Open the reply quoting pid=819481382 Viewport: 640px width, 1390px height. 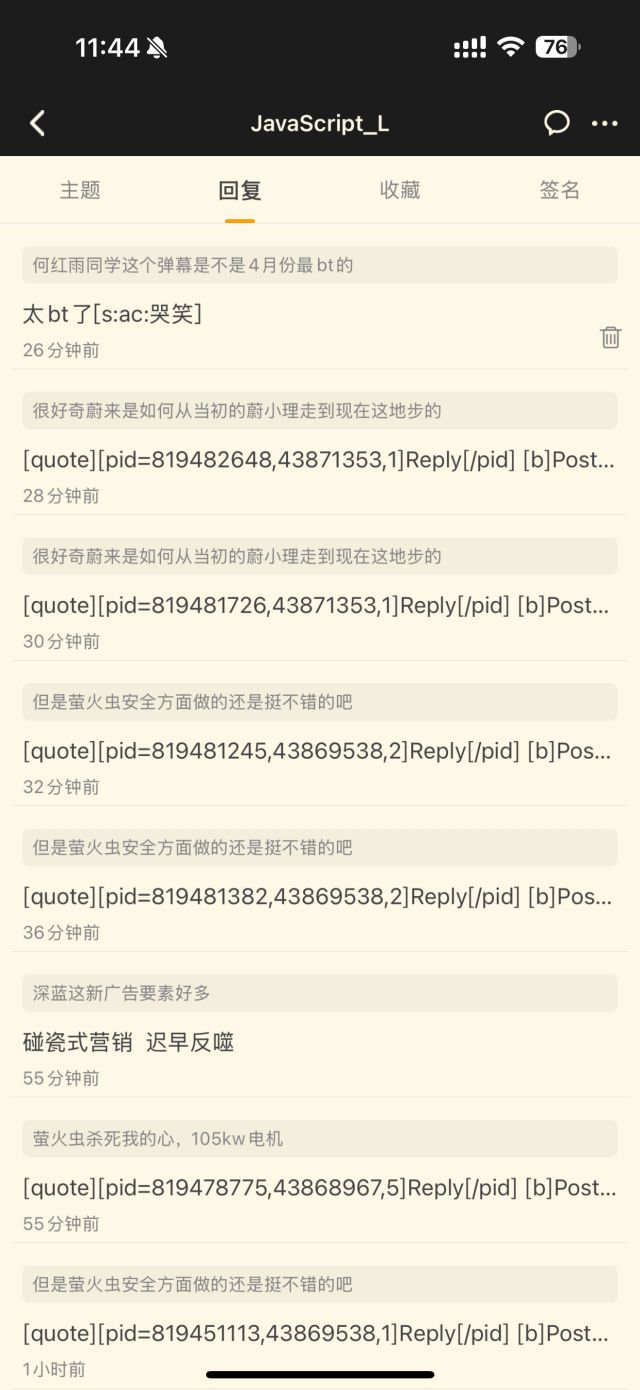pyautogui.click(x=318, y=897)
